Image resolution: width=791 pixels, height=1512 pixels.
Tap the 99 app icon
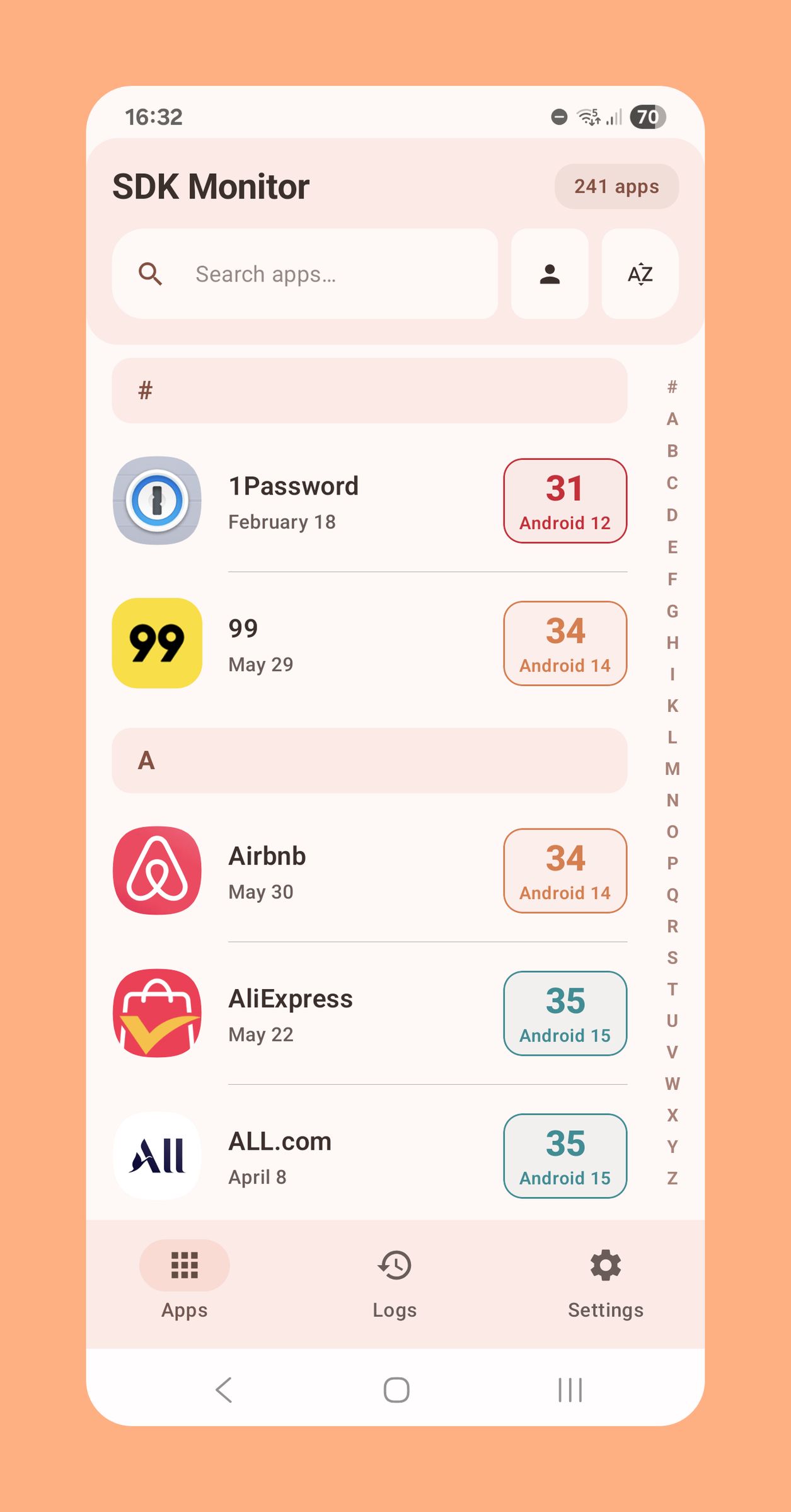coord(156,643)
